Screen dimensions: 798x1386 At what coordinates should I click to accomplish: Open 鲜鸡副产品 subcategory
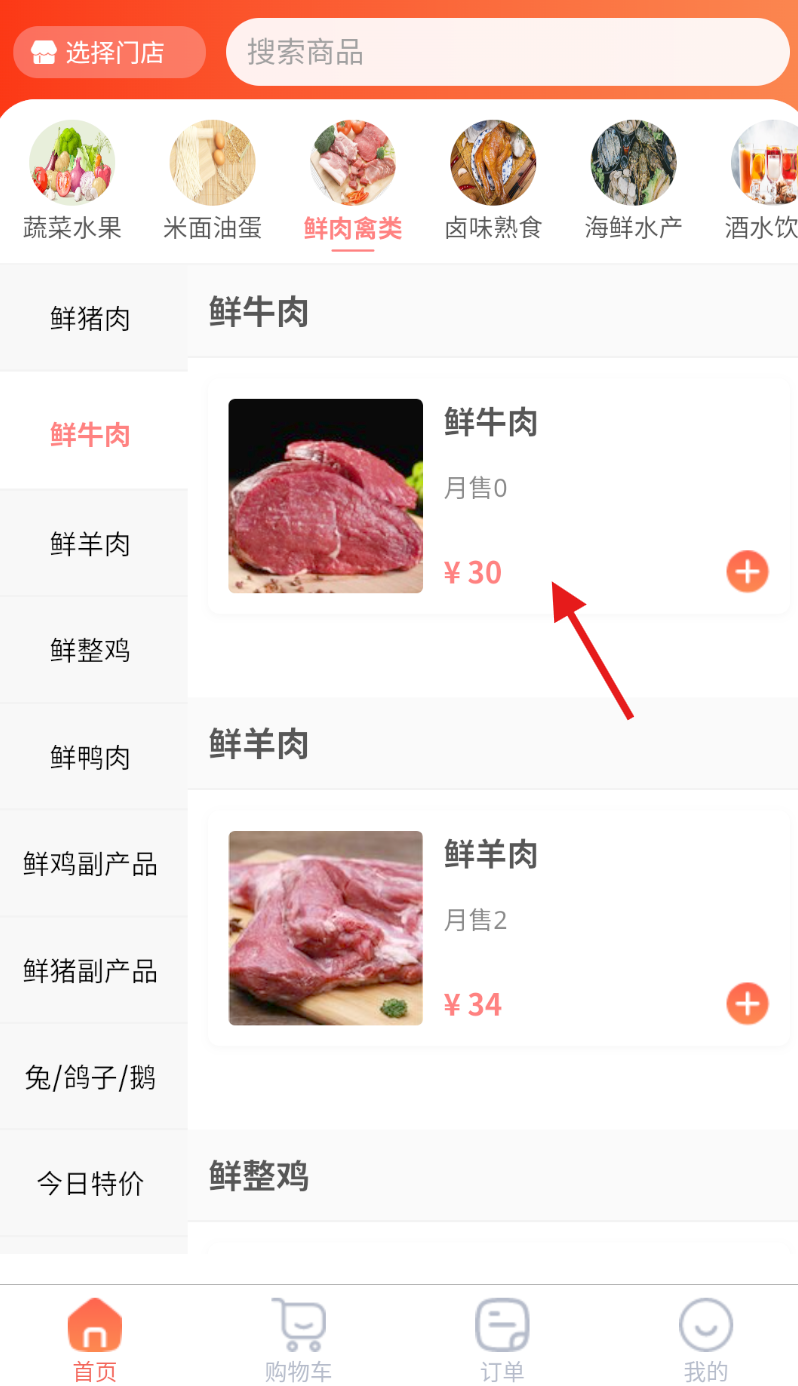pyautogui.click(x=91, y=864)
